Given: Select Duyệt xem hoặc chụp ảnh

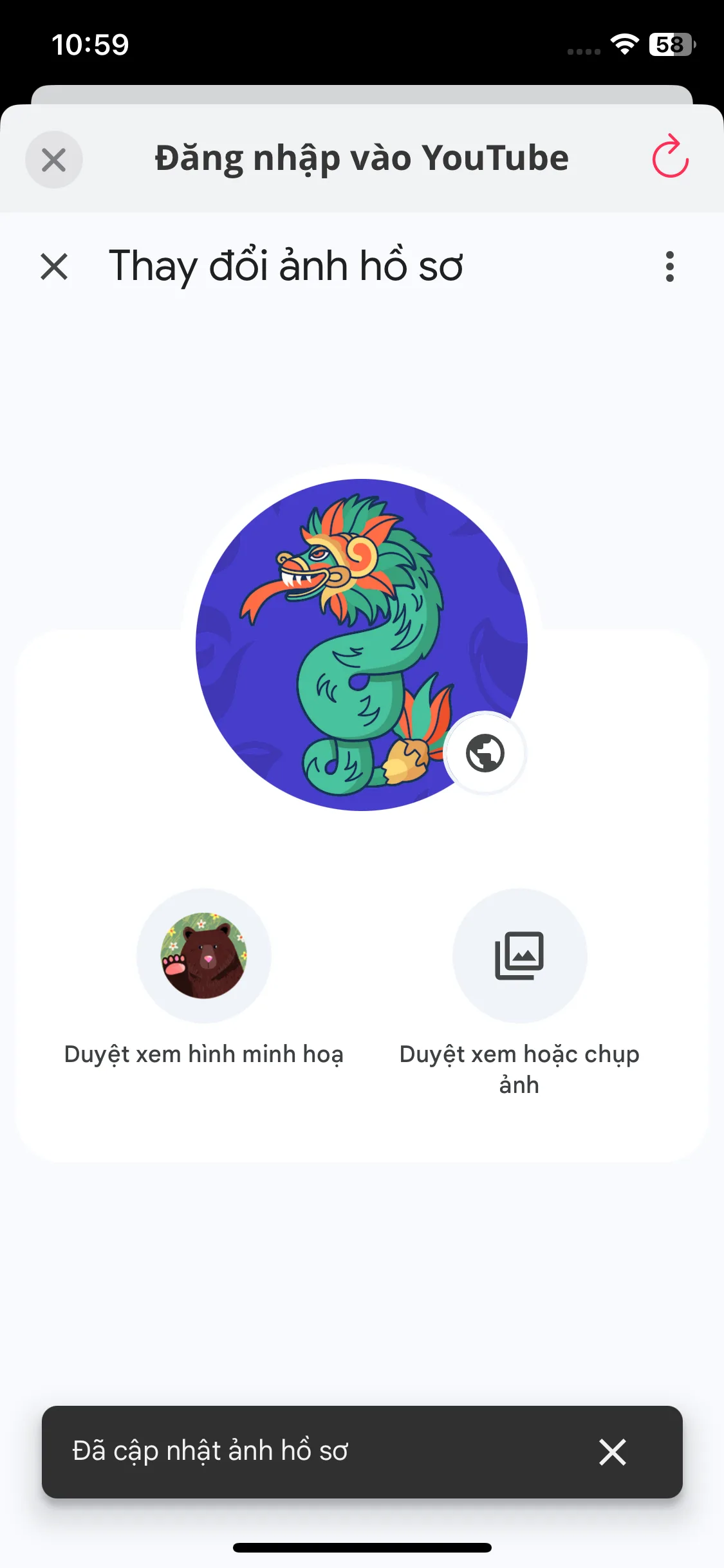Looking at the screenshot, I should (519, 955).
